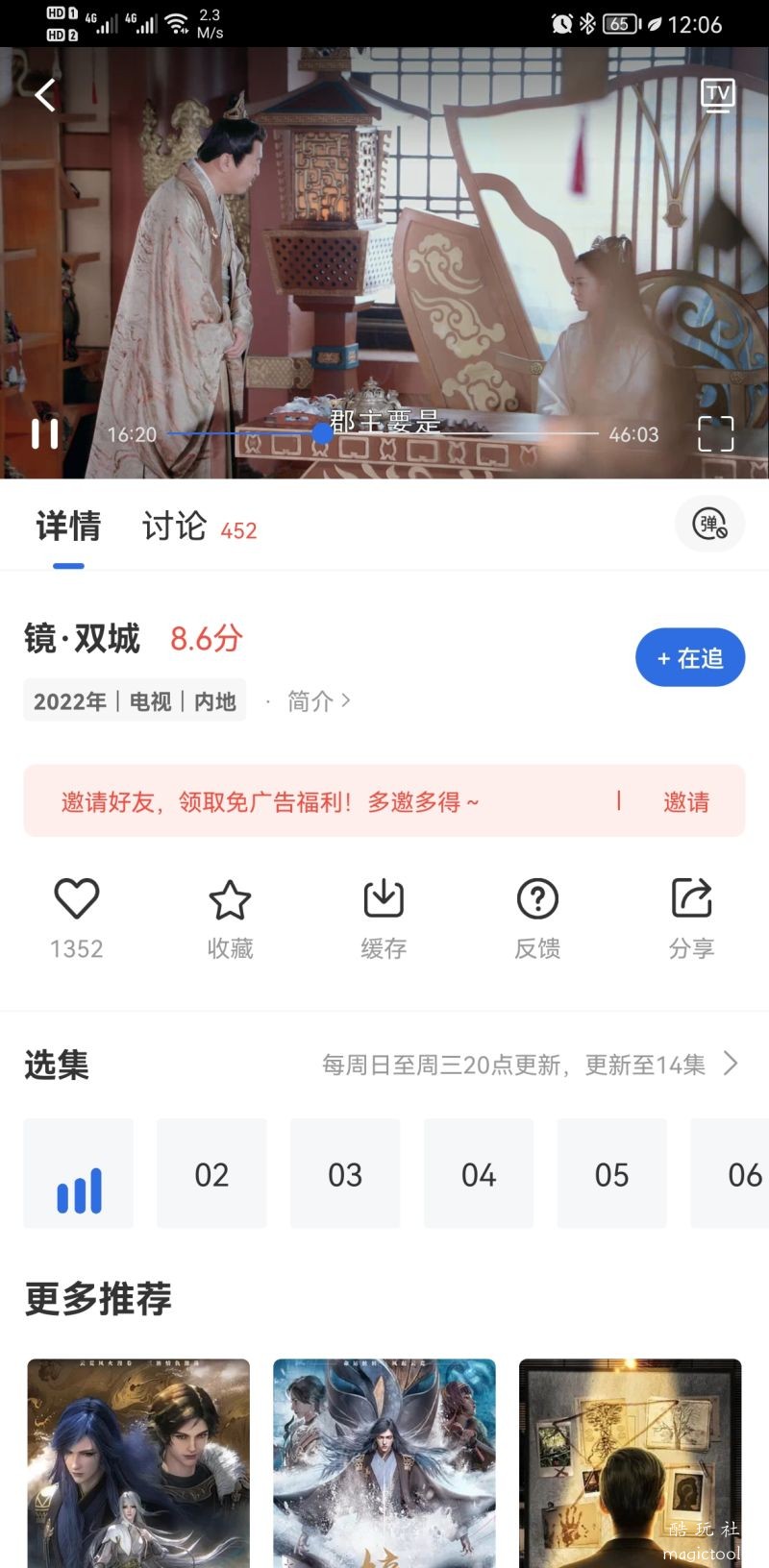Go back from the video player
This screenshot has width=769, height=1568.
(44, 95)
